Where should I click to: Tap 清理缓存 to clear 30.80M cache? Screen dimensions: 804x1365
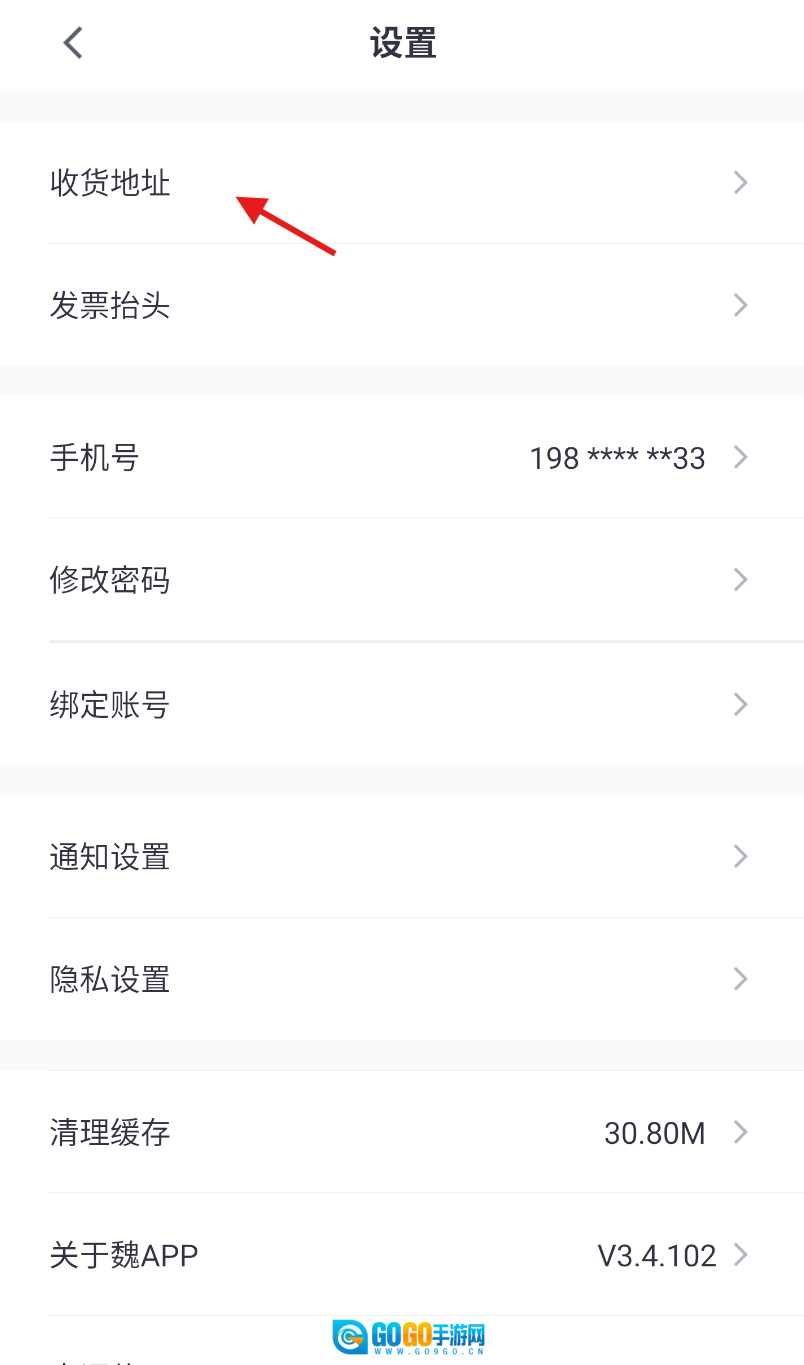pyautogui.click(x=400, y=1132)
